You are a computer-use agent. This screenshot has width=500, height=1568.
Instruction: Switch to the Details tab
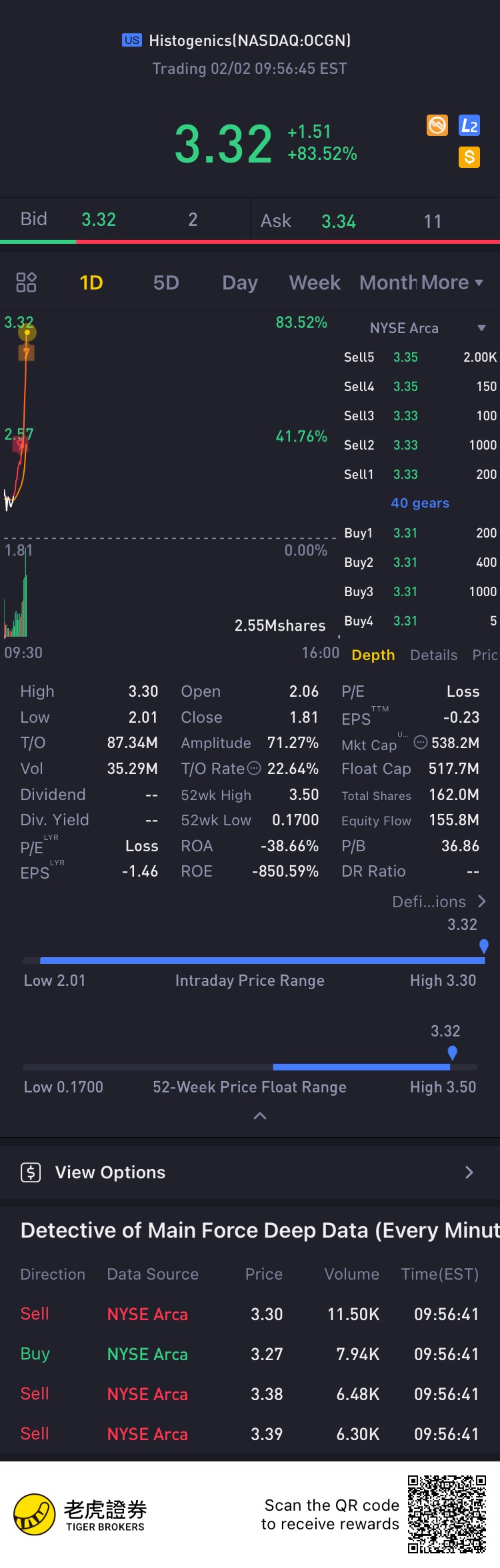434,655
